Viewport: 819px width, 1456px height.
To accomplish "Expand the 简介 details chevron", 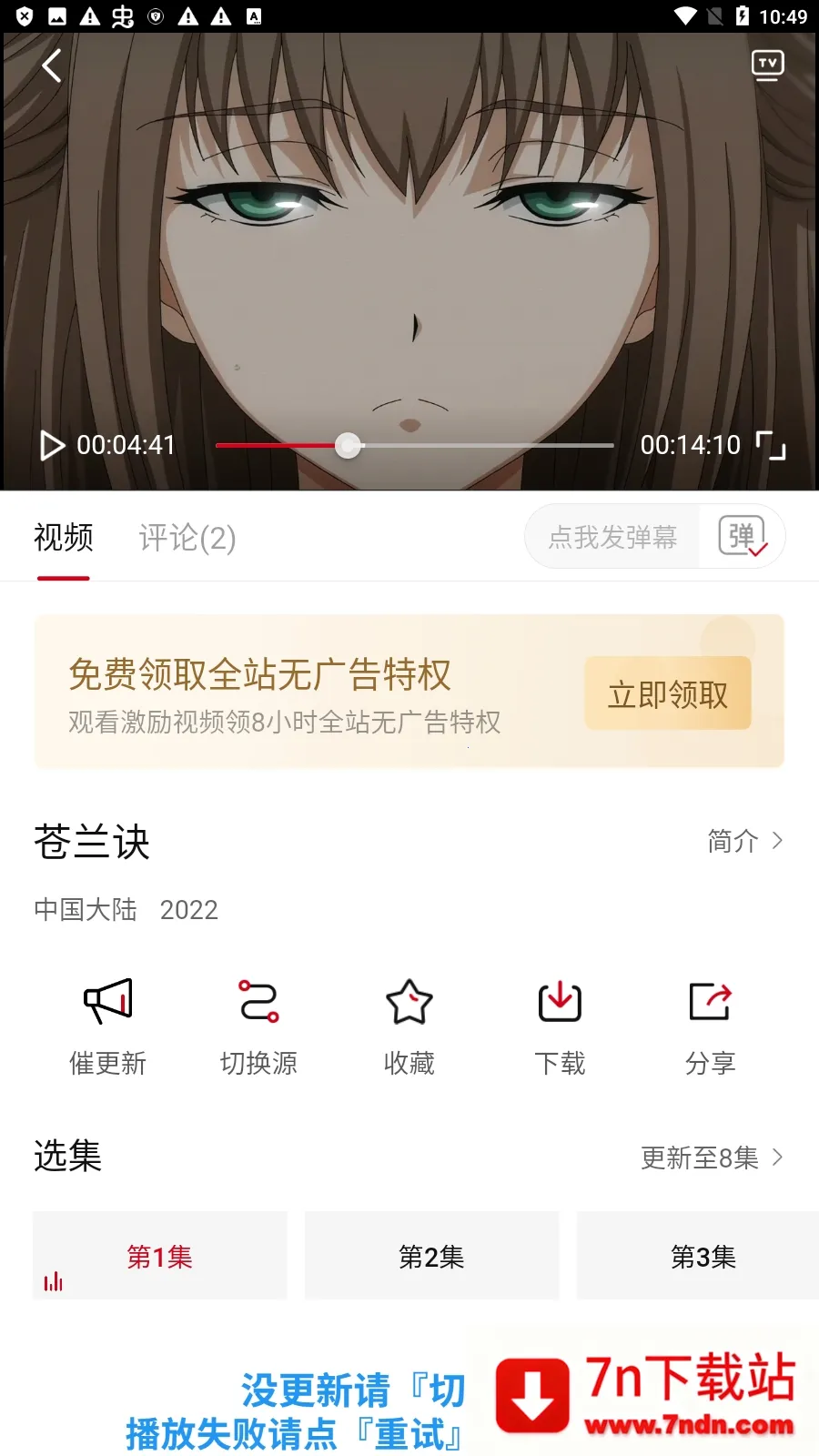I will pyautogui.click(x=778, y=841).
